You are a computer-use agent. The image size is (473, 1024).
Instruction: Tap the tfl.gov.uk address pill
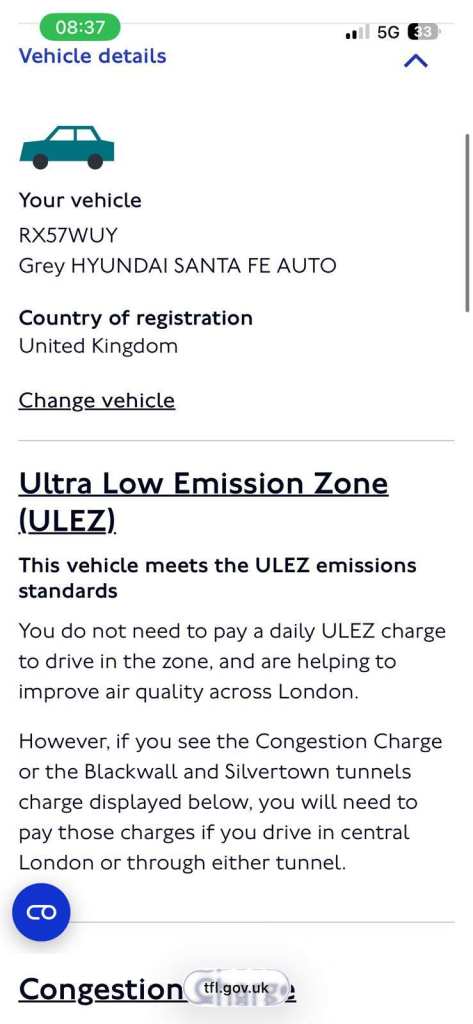pos(236,989)
